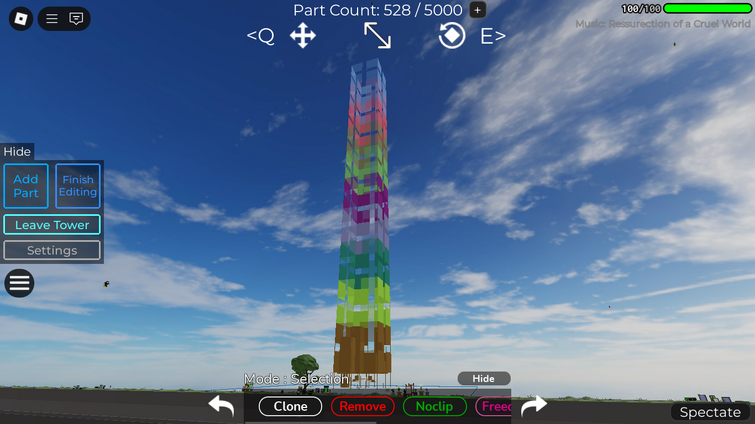Leave Tower with the teal button
Screen dimensions: 755x424
coord(52,225)
